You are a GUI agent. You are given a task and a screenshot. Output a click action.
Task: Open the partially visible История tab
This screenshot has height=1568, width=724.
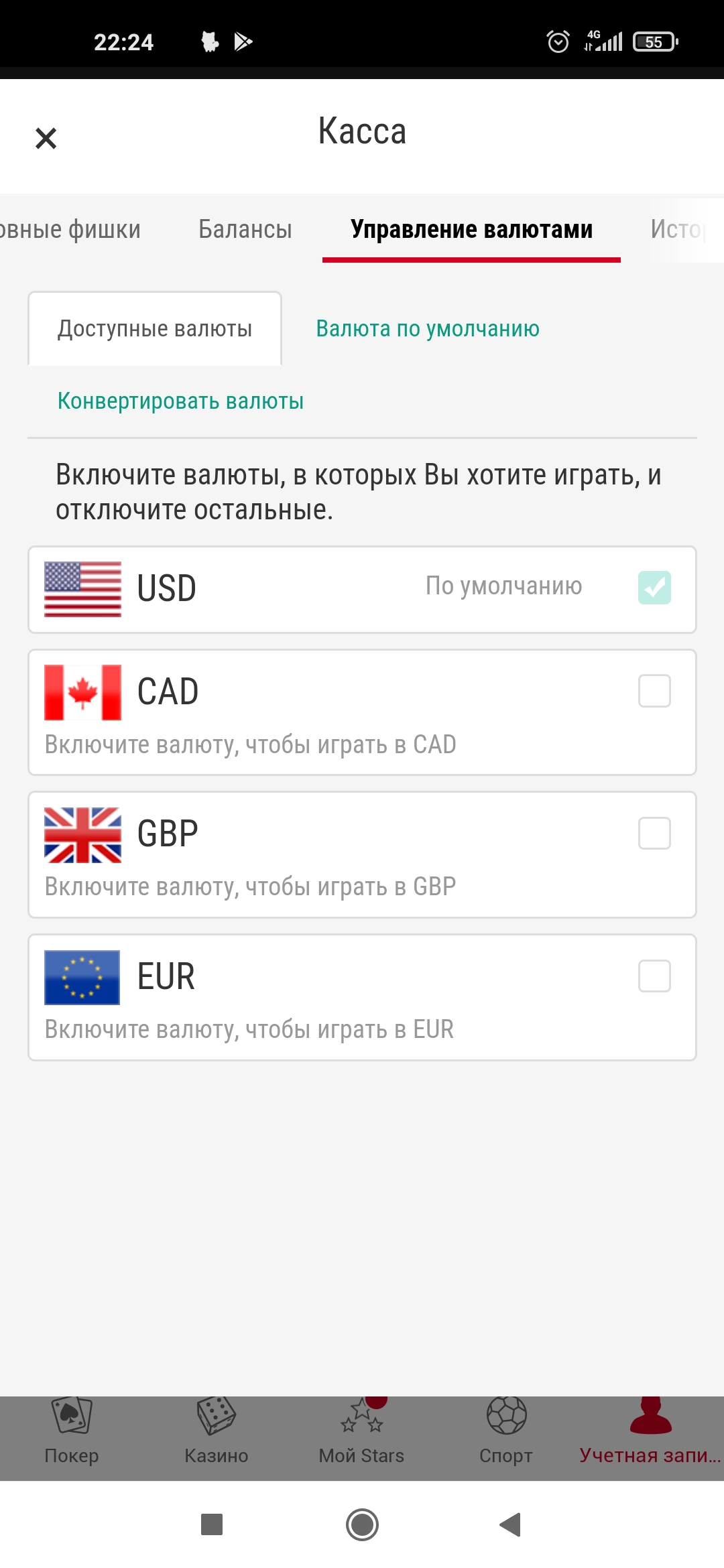pos(678,229)
